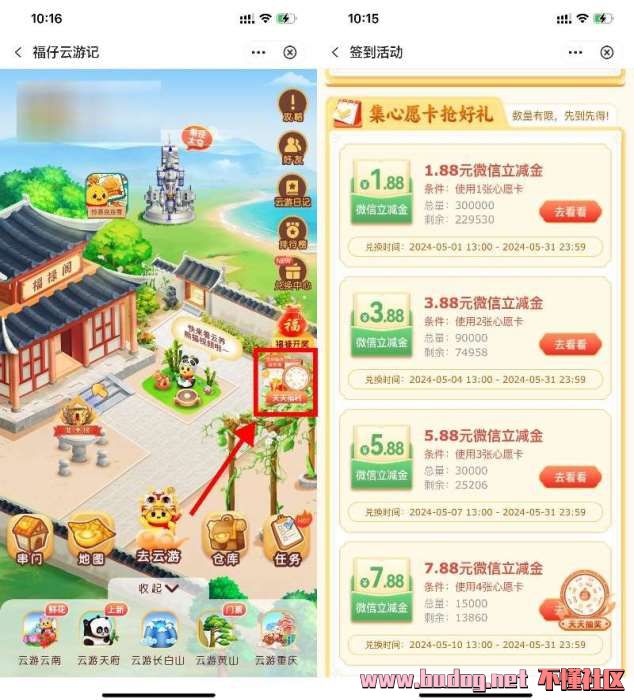Tap the 串门 visit button

coord(30,538)
